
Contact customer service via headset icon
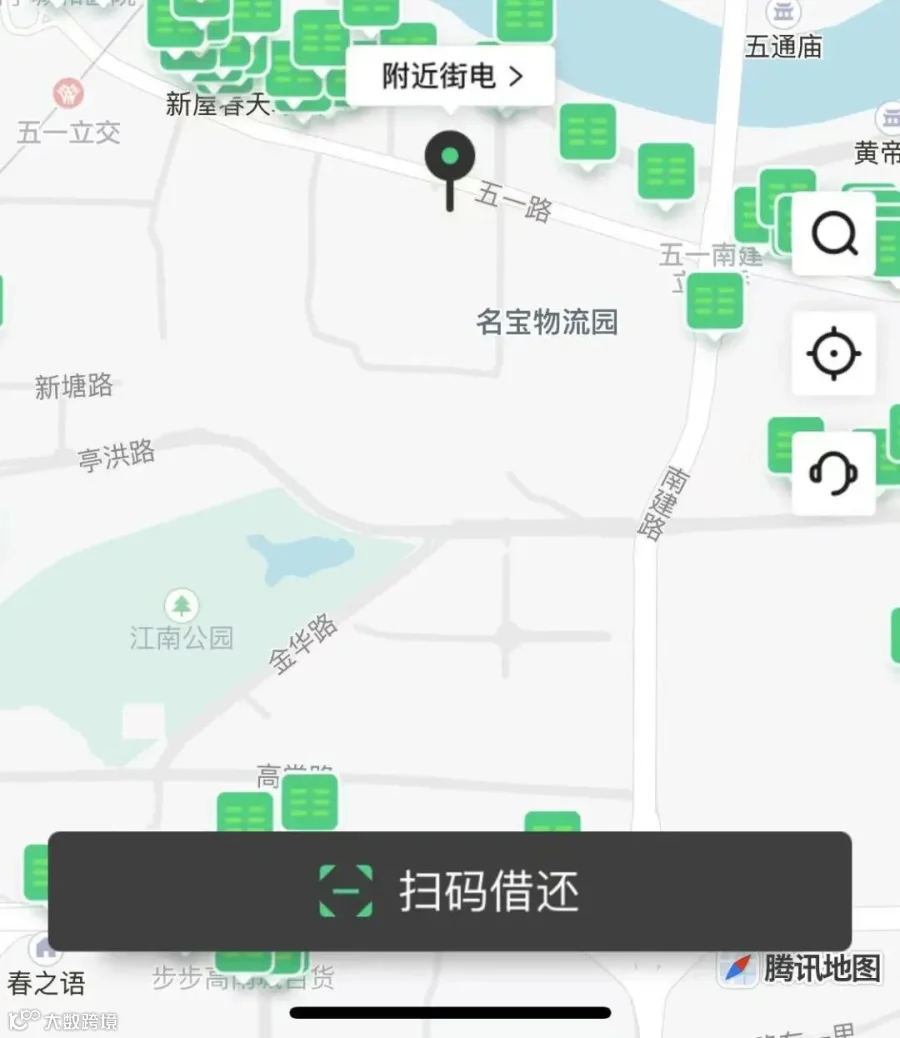[x=834, y=473]
